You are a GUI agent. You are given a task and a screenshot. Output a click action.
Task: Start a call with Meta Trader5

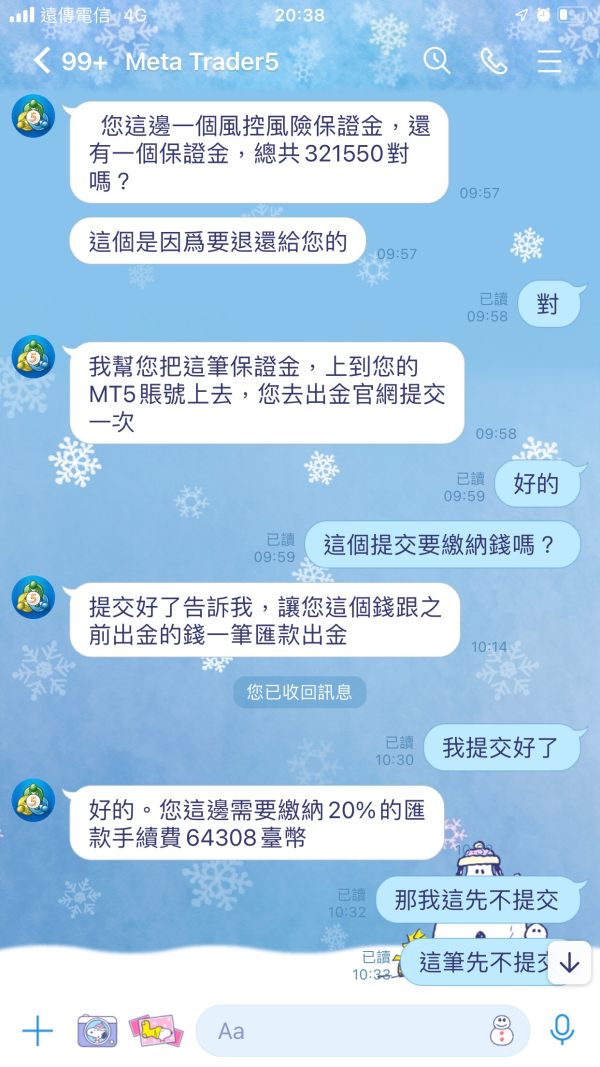coord(493,61)
